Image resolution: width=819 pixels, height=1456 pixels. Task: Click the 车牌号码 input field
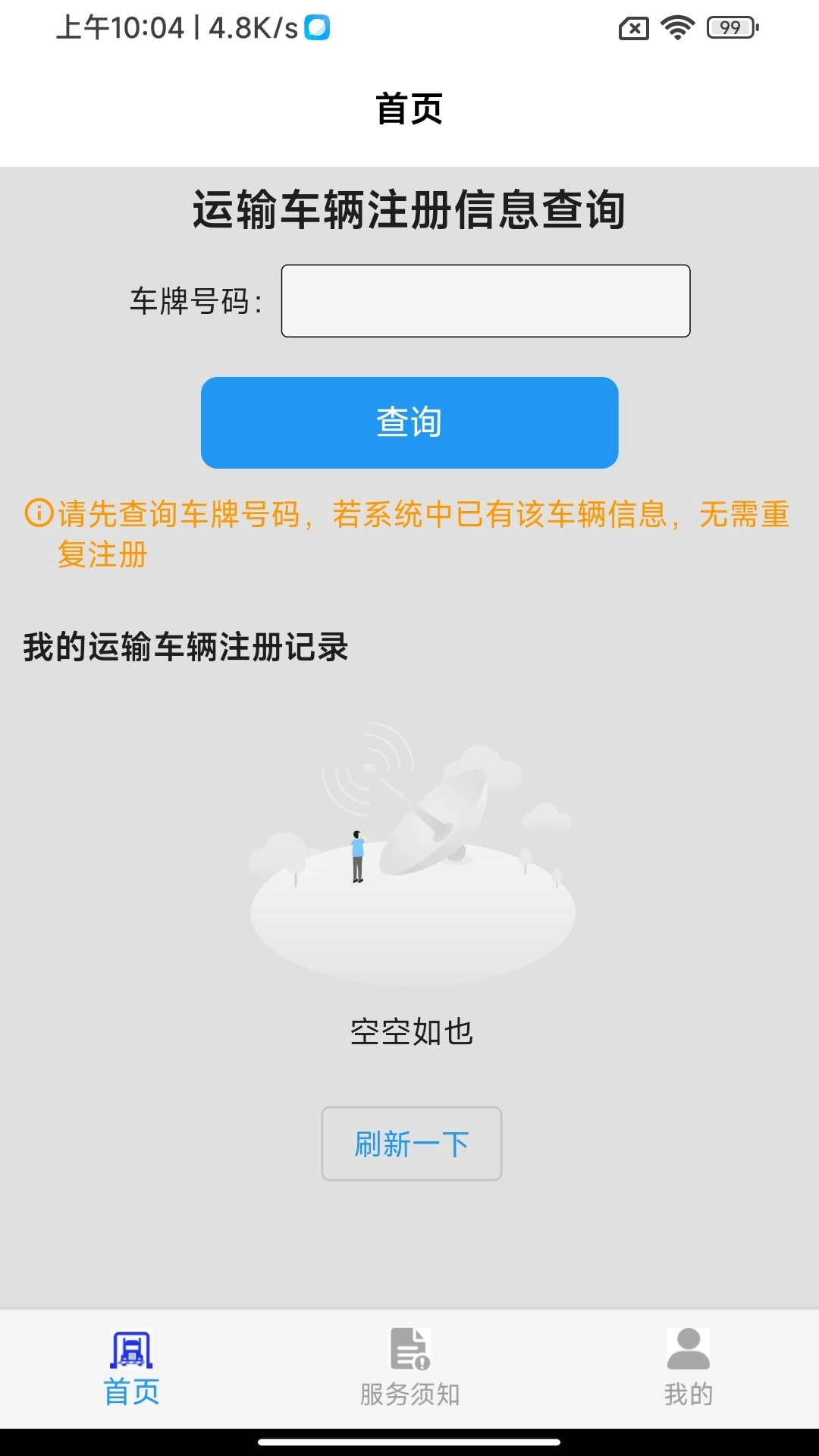[x=485, y=301]
